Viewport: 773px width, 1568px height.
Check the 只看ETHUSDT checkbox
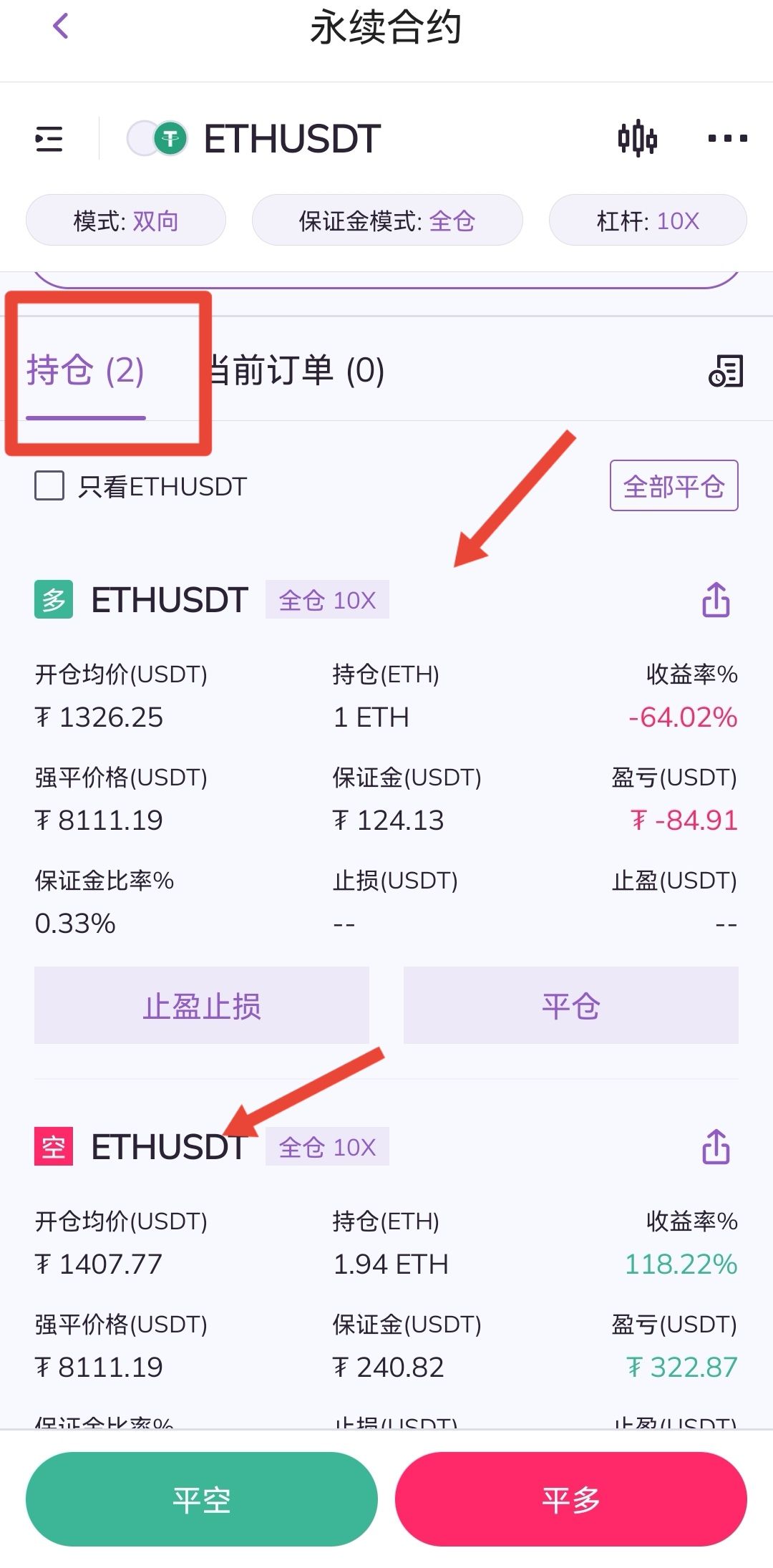[x=49, y=485]
